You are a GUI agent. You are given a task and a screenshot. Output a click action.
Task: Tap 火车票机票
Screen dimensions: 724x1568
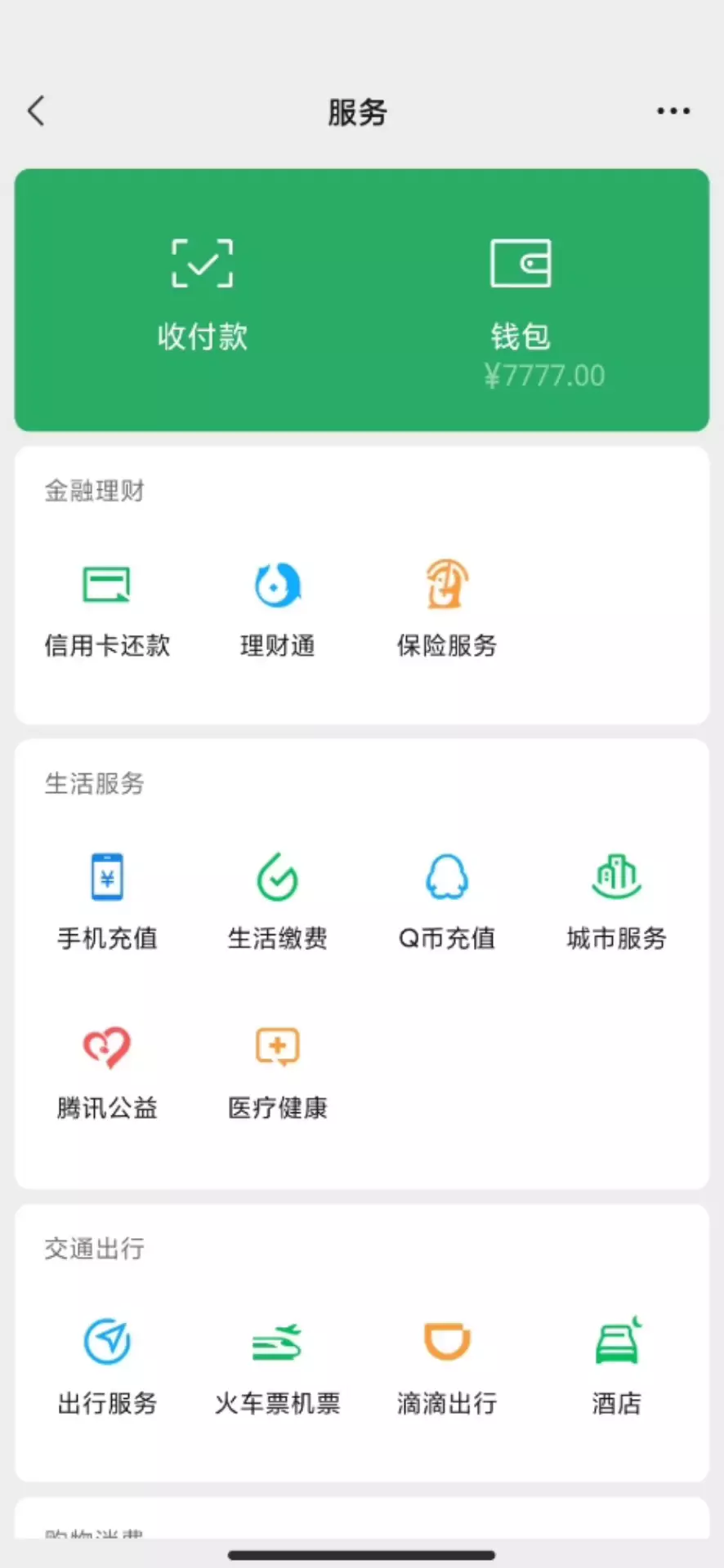pos(278,1365)
